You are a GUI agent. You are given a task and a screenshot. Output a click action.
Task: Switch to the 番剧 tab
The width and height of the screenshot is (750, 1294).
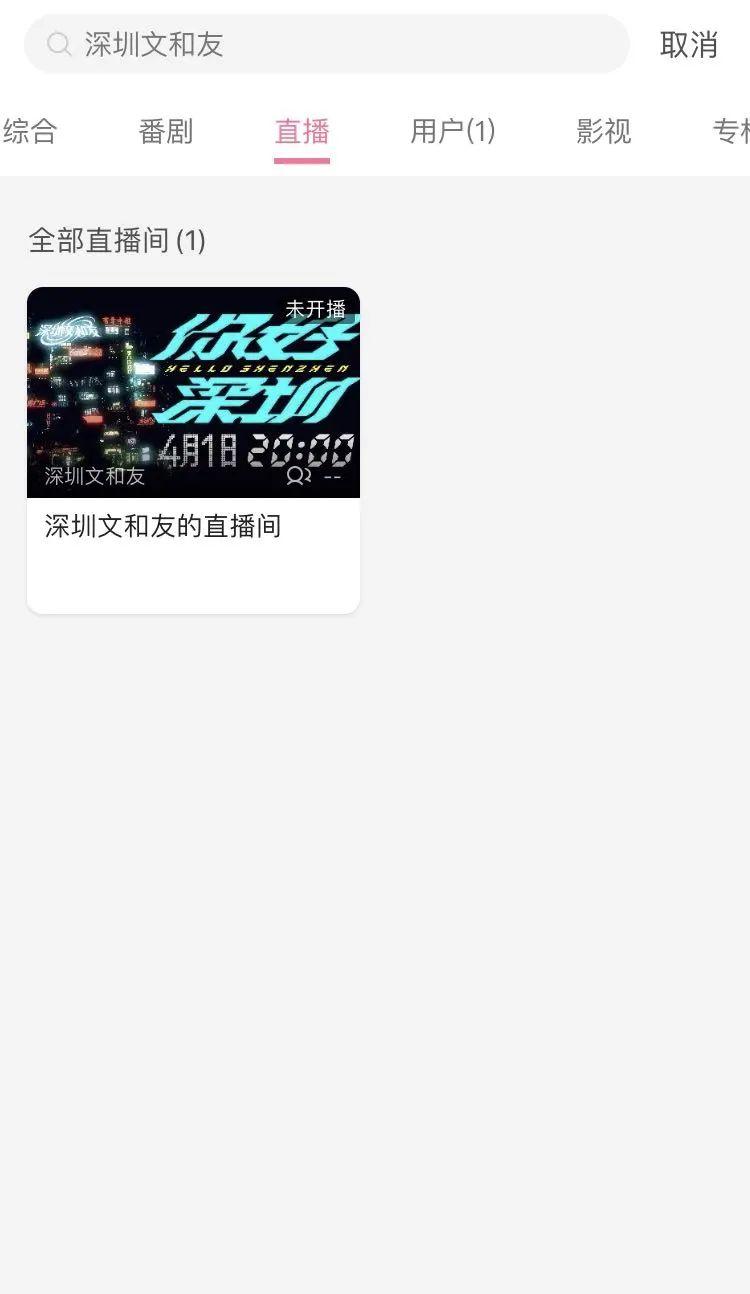(166, 131)
